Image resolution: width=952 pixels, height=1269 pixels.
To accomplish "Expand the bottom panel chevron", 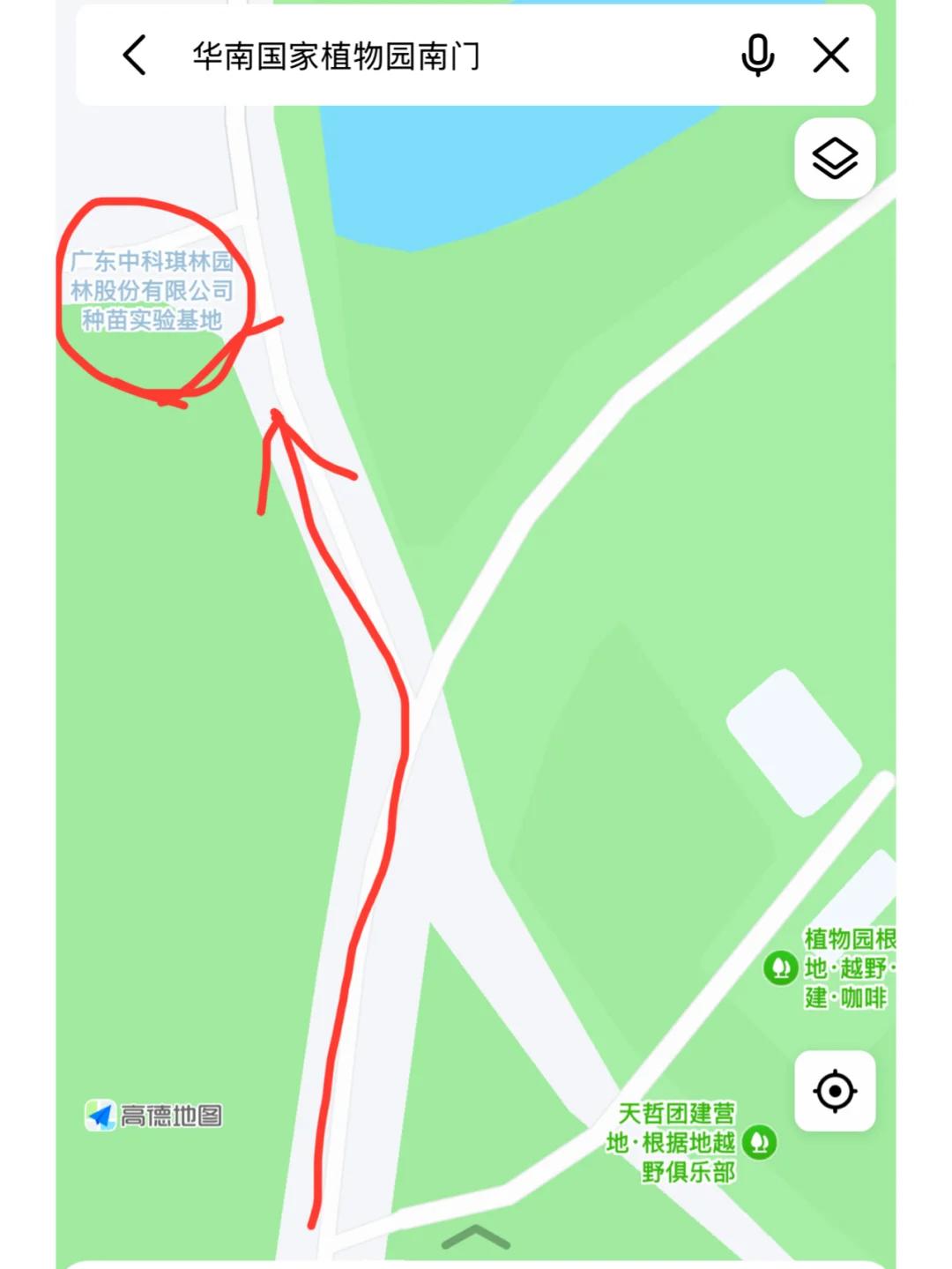I will (476, 1237).
